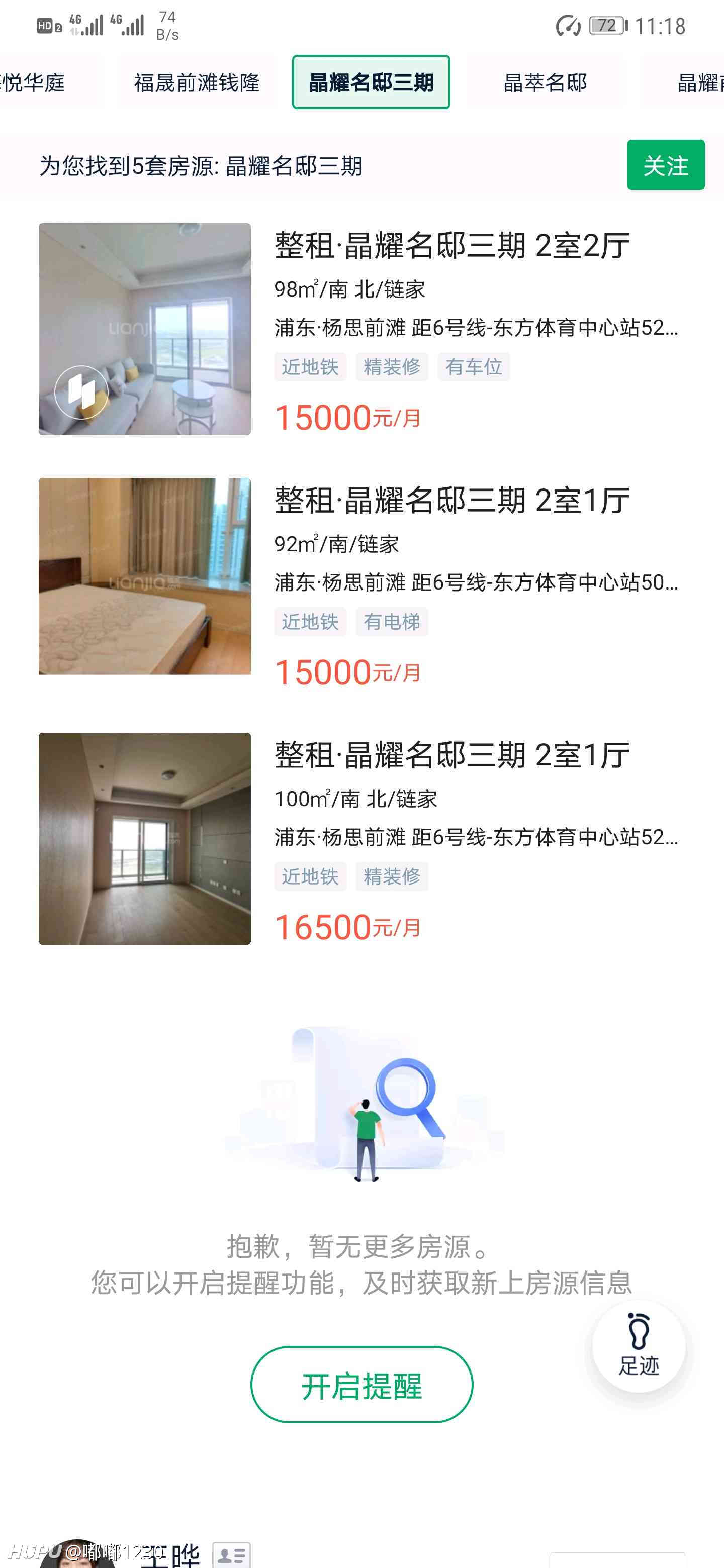Screen dimensions: 724x1568
Task: Tap the green 关注 button
Action: coord(666,165)
